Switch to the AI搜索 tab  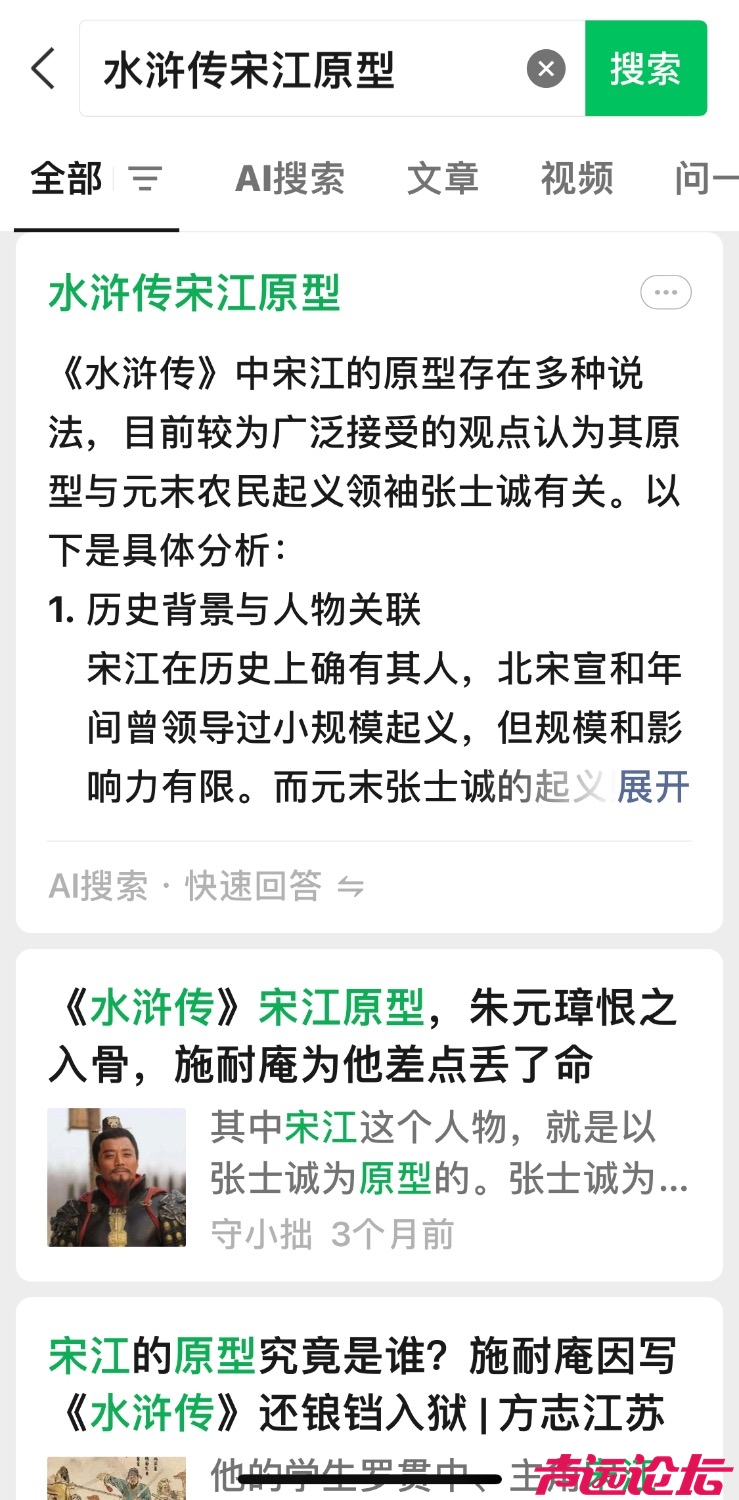point(289,180)
